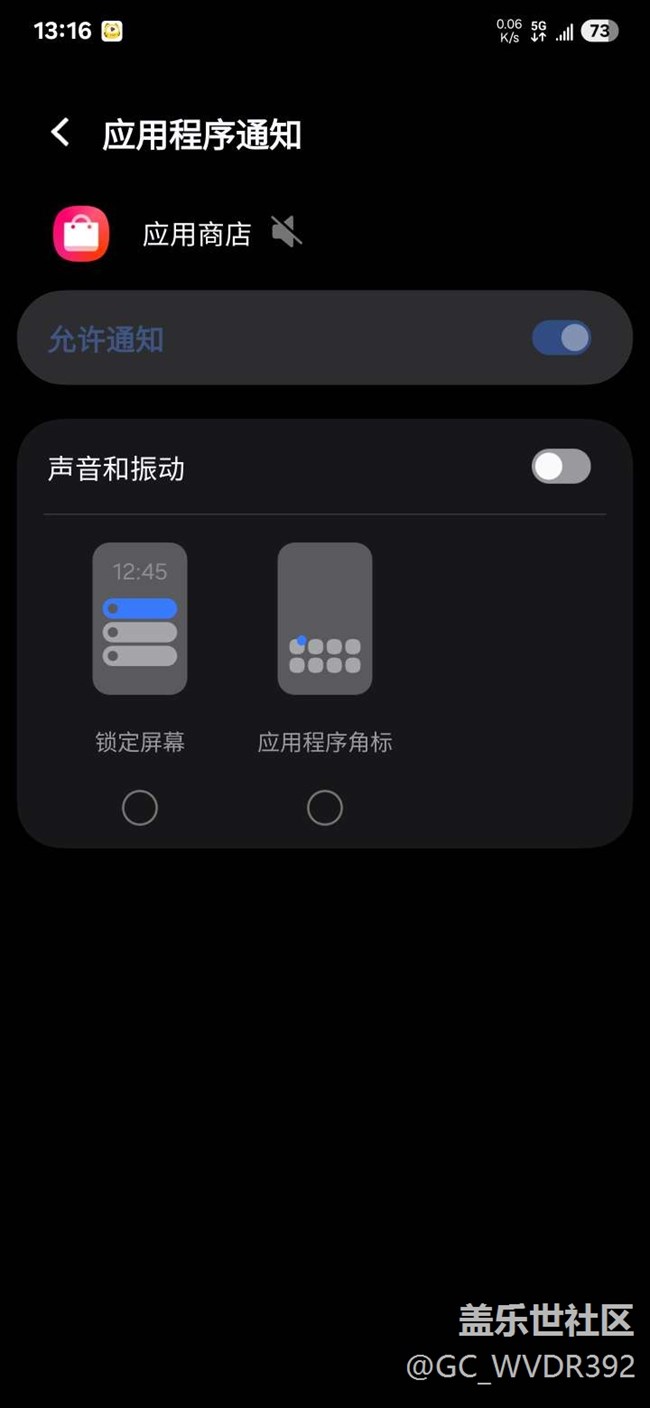Select the 锁定屏幕 option
Viewport: 650px width, 1408px height.
pos(140,808)
